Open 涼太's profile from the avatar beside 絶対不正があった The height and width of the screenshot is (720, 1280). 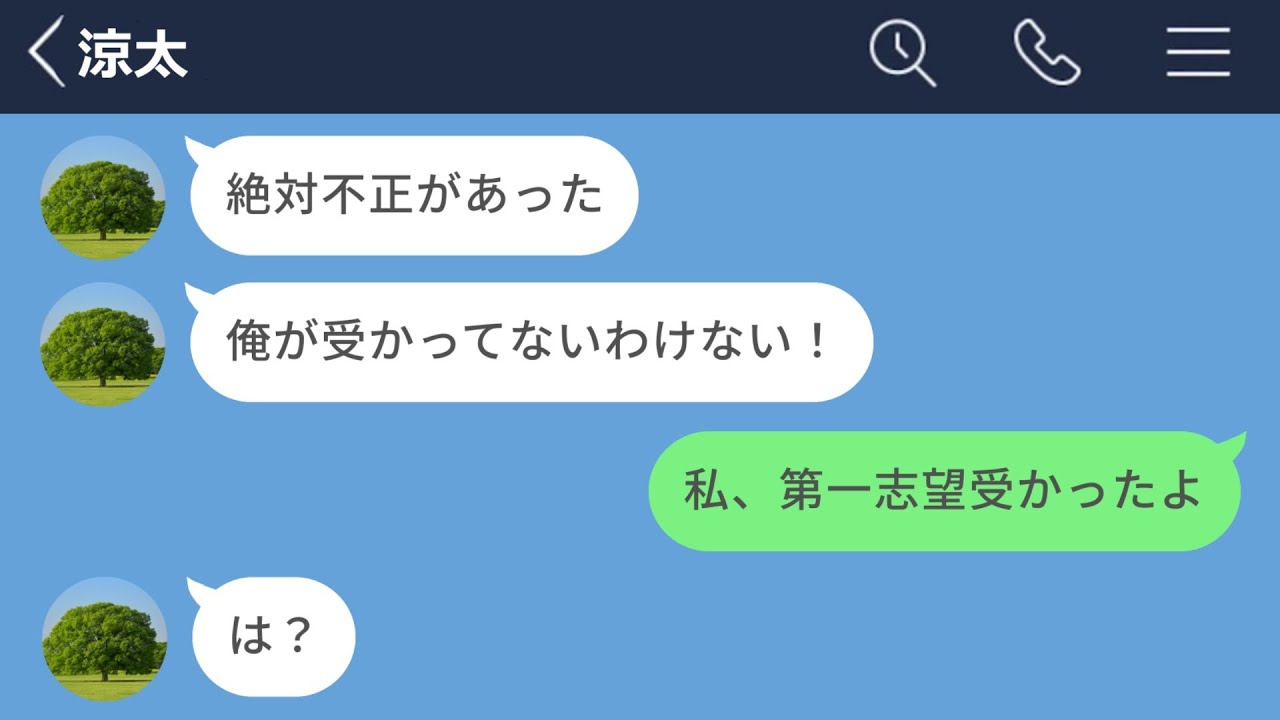click(x=103, y=198)
